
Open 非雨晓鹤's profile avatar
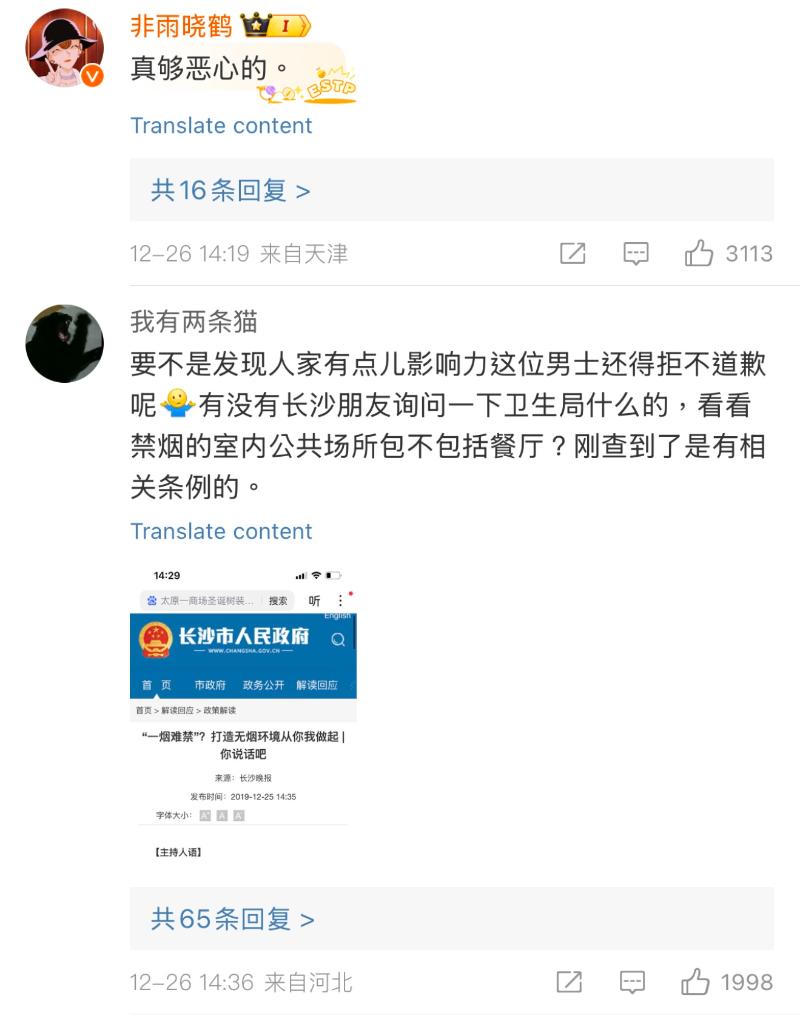click(64, 48)
